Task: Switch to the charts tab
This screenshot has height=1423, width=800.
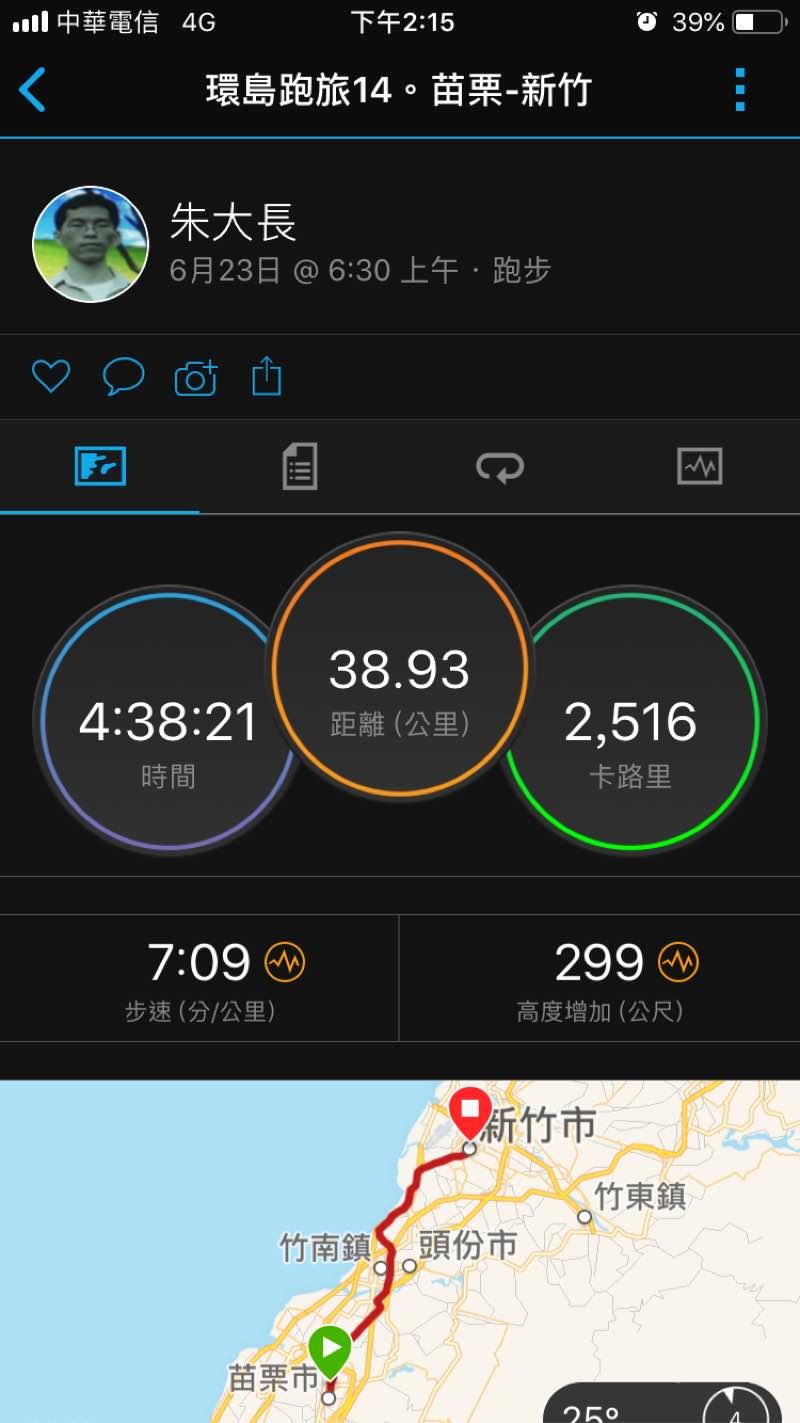Action: pyautogui.click(x=699, y=466)
